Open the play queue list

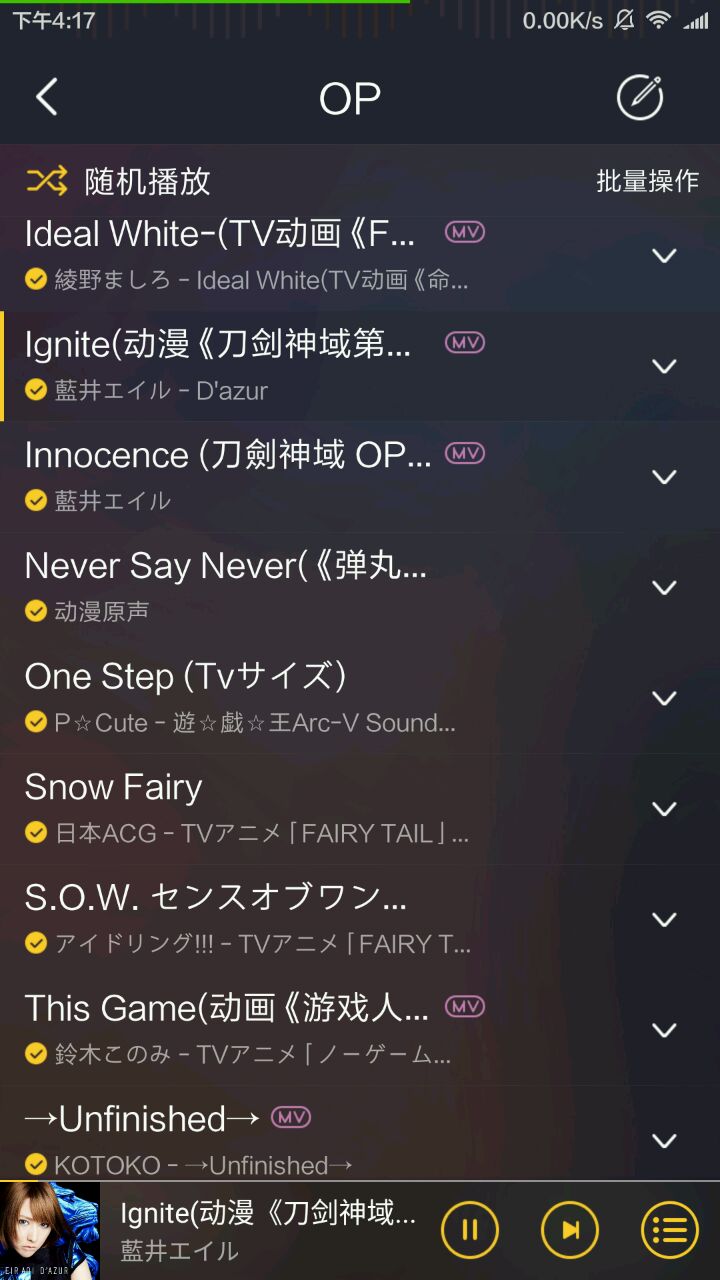click(x=669, y=1230)
